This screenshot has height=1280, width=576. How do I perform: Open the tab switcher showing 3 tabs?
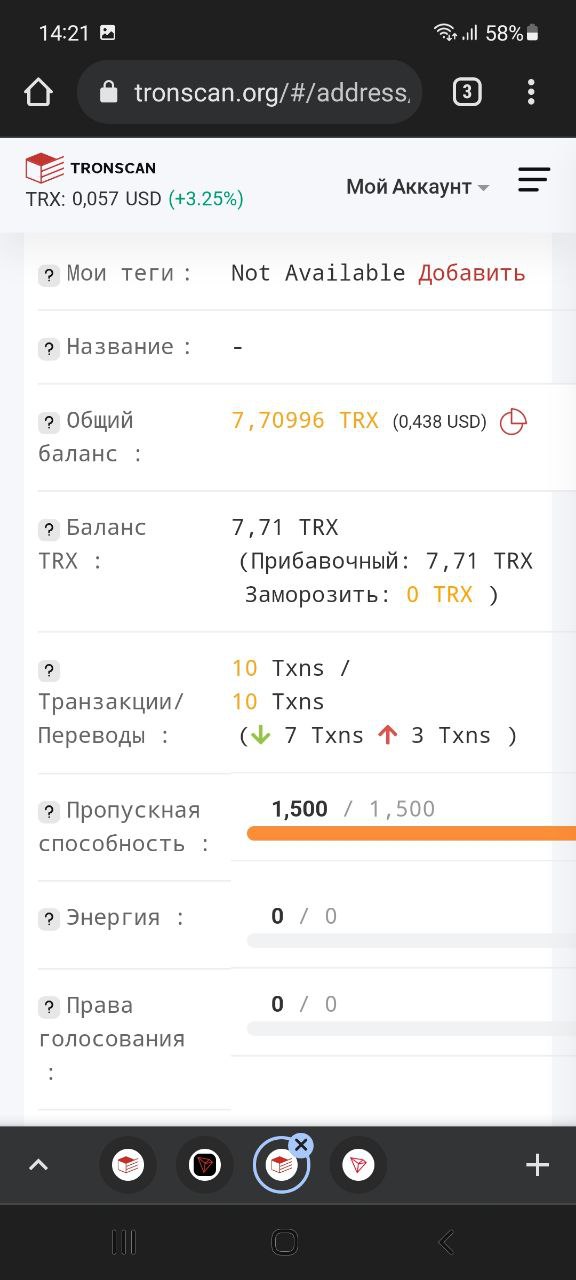coord(467,93)
